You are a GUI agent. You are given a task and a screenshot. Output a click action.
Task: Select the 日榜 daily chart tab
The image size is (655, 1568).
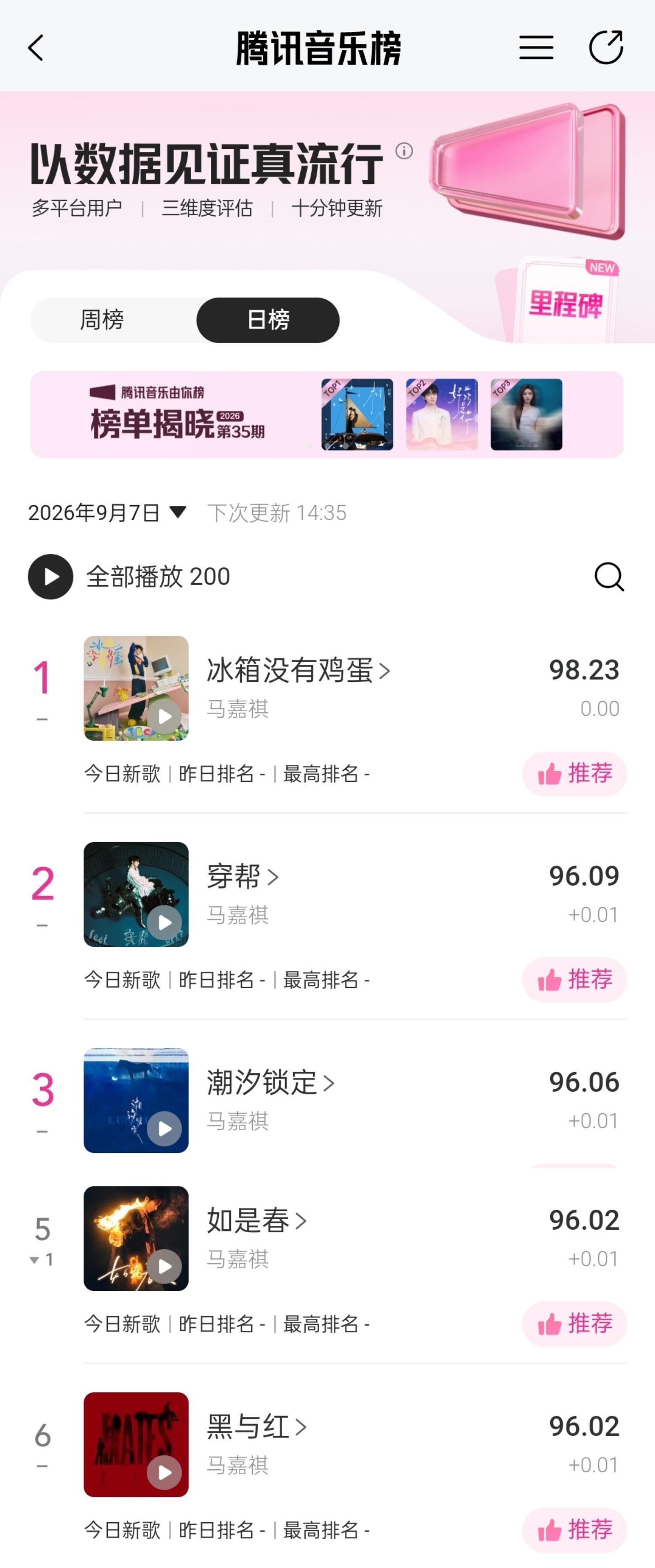268,320
